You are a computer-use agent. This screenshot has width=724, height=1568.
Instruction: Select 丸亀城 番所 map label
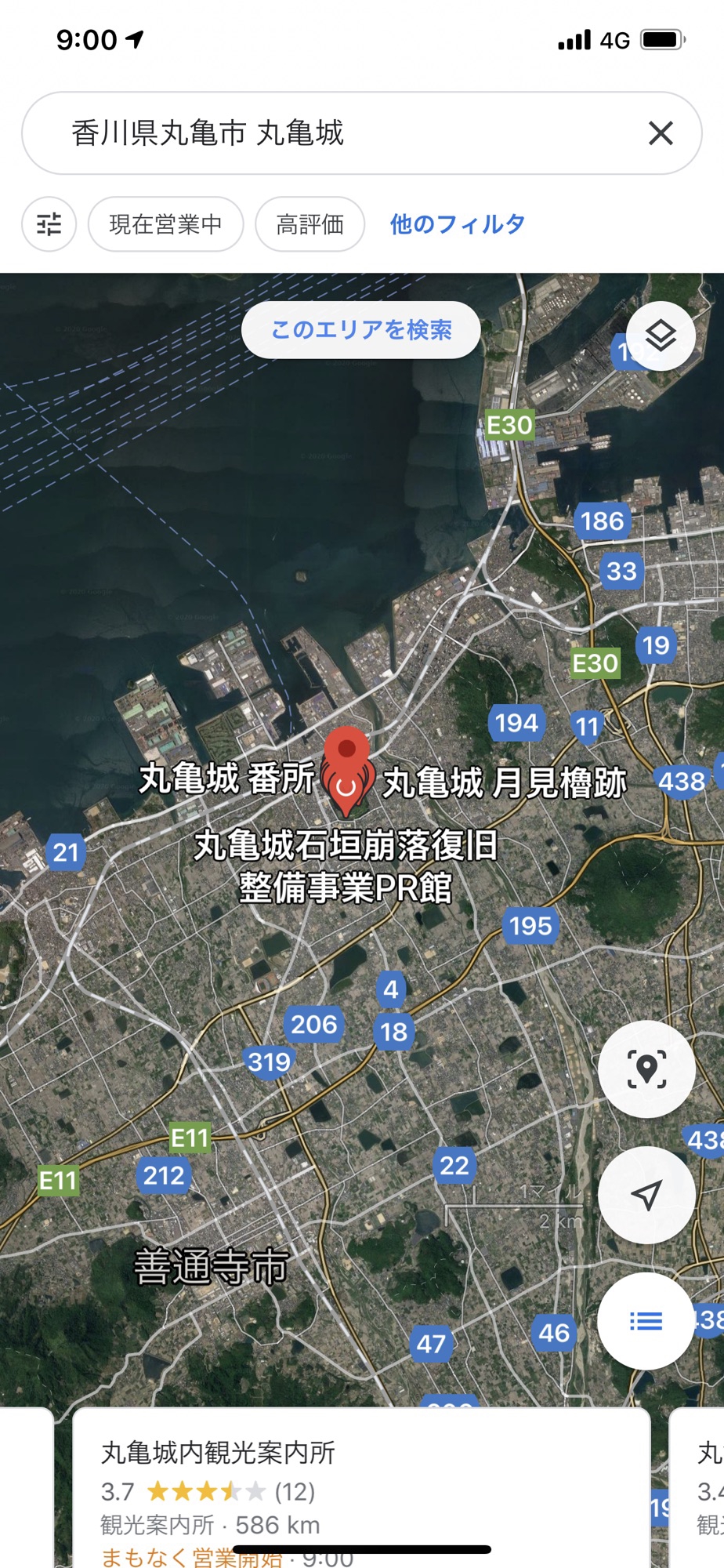pyautogui.click(x=226, y=779)
